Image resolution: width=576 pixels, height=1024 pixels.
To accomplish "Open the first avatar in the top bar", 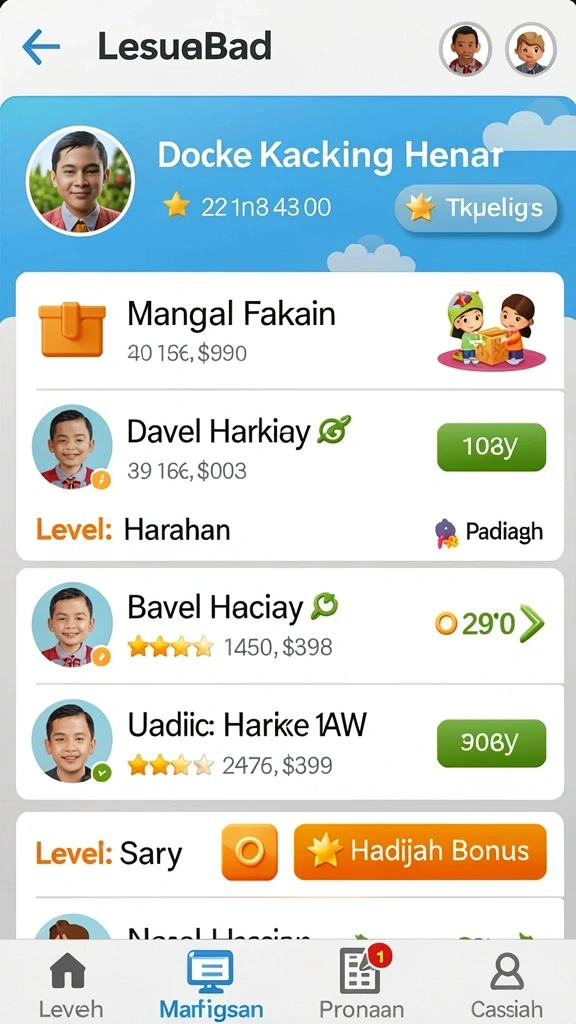I will click(x=465, y=49).
